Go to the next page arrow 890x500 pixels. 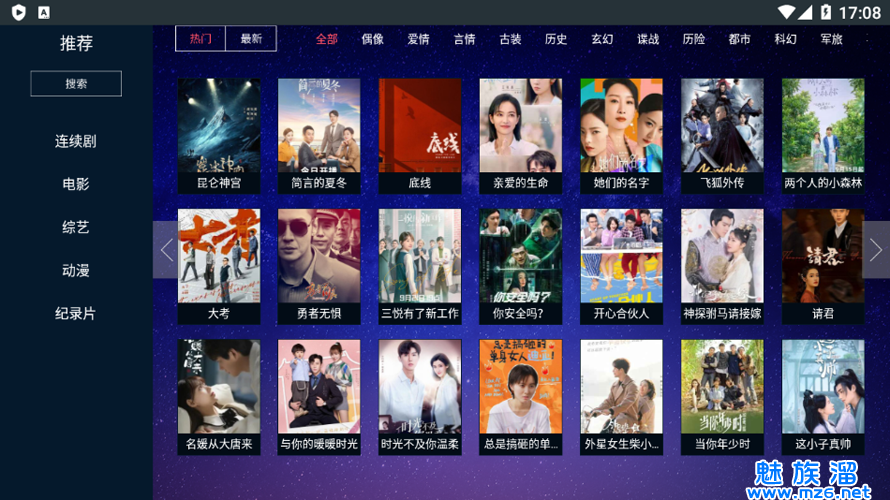click(875, 250)
